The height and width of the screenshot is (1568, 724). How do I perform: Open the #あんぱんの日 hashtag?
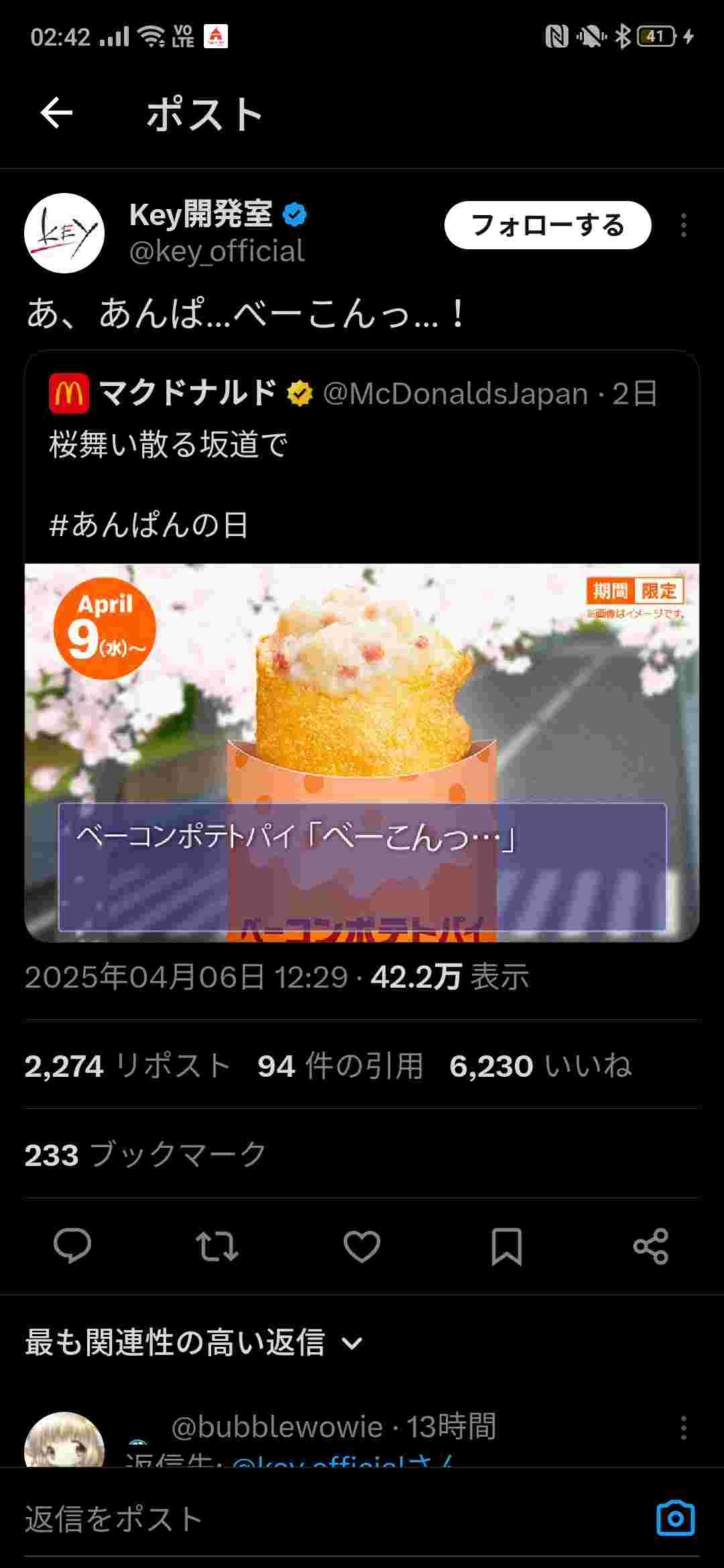[149, 525]
